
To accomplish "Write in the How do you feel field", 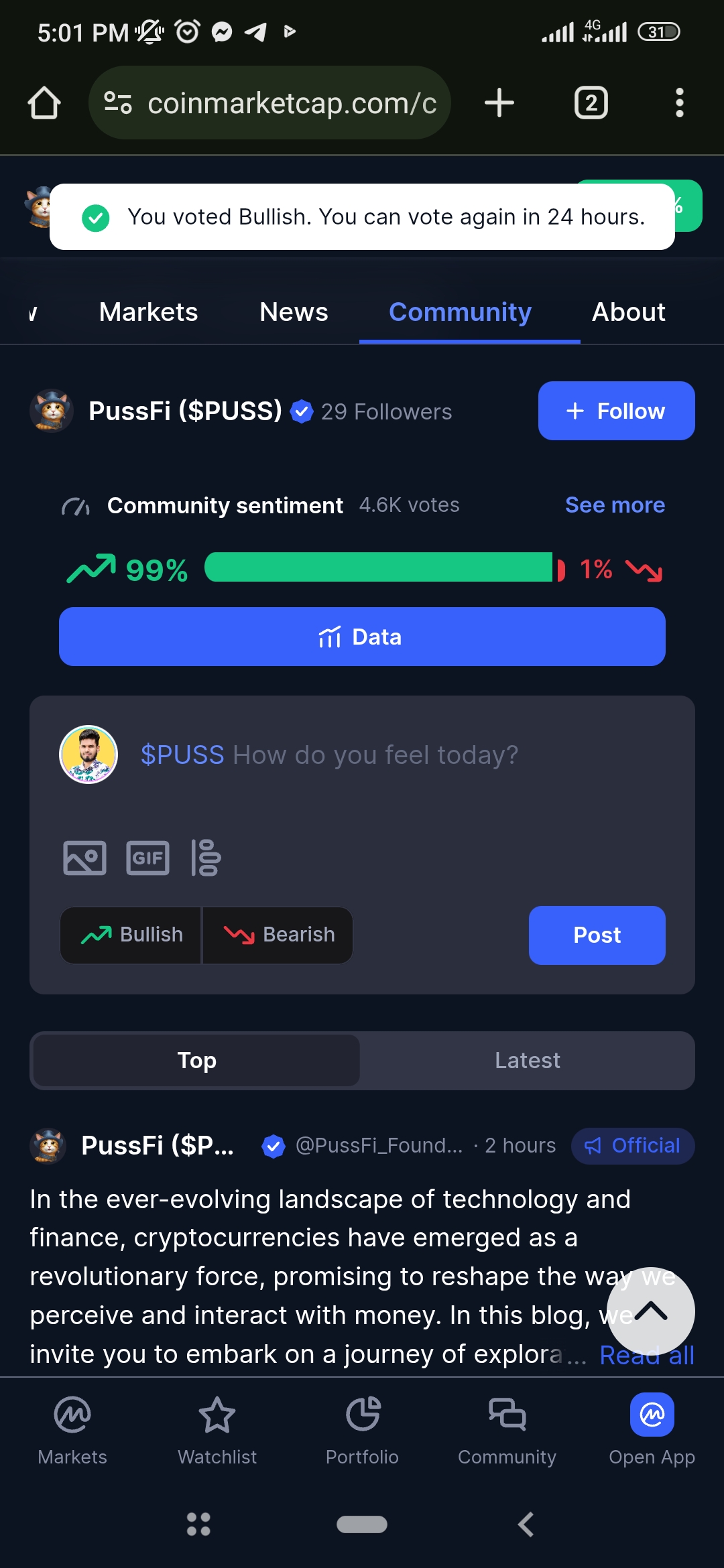I will pyautogui.click(x=375, y=755).
